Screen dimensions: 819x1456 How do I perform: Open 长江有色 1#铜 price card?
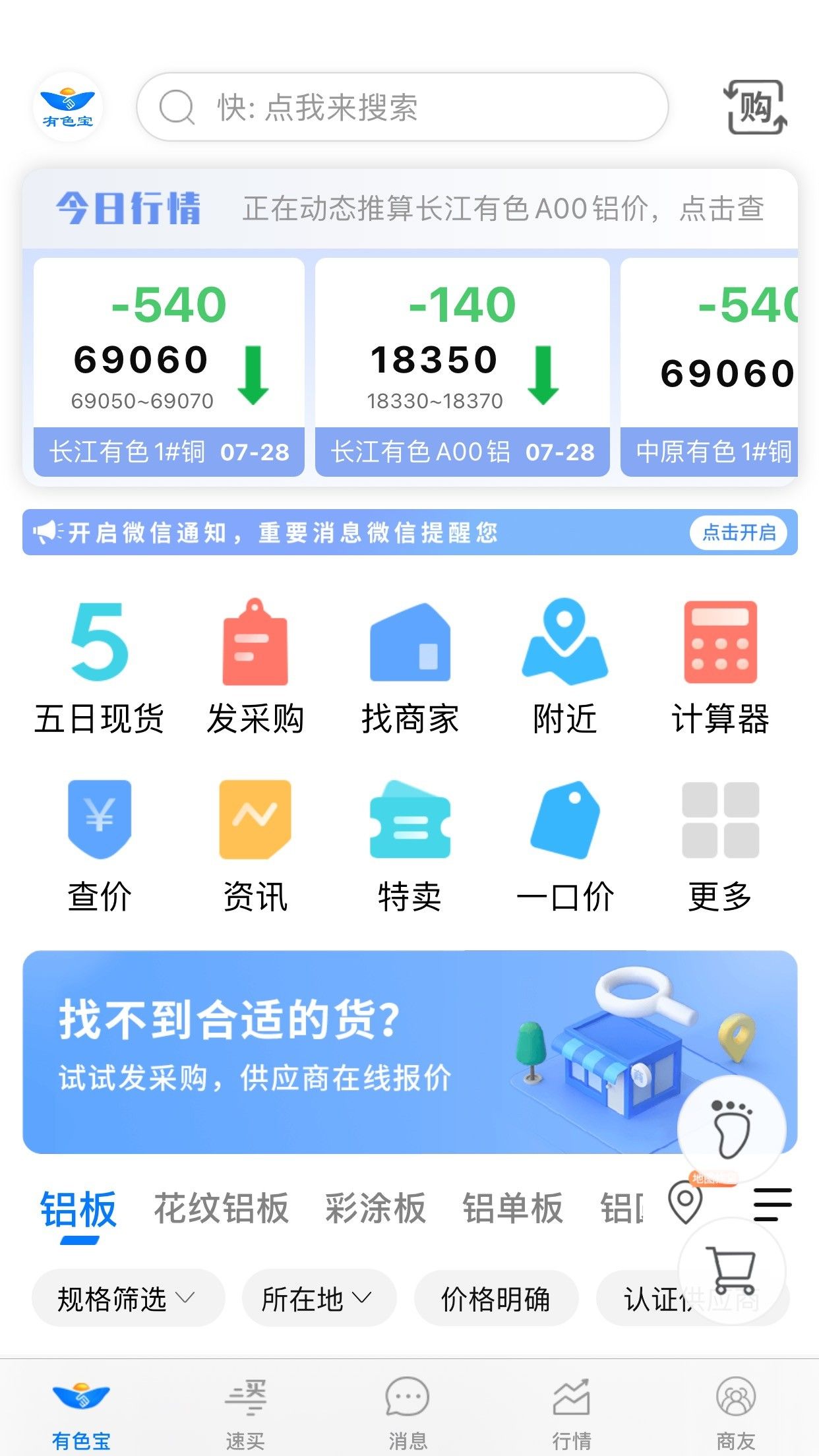coord(169,367)
